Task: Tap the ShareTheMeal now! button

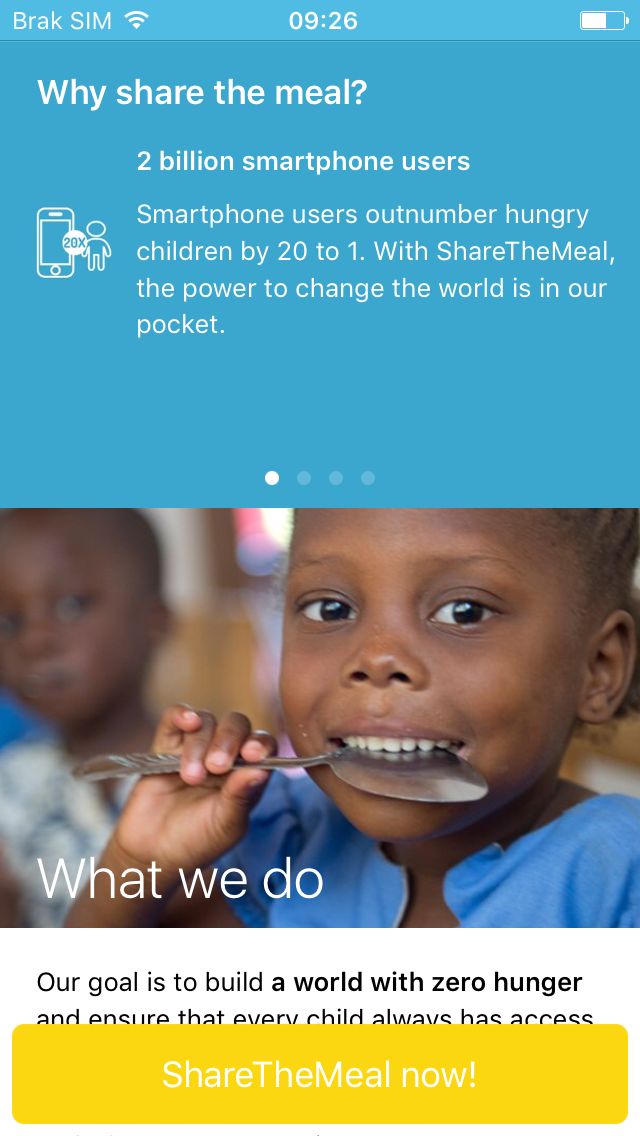Action: click(x=320, y=1074)
